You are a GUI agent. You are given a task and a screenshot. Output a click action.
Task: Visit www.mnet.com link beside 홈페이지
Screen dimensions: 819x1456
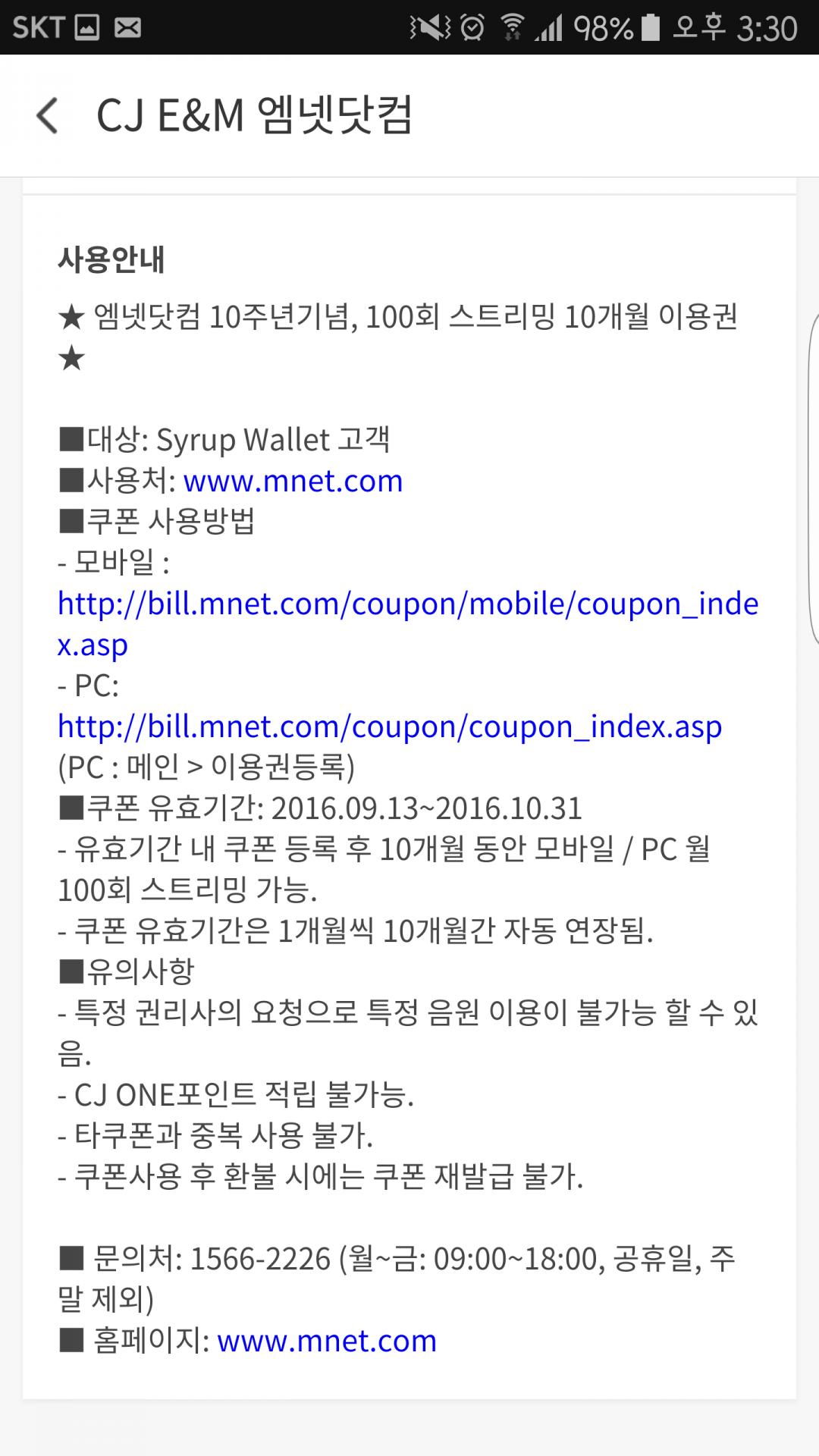point(327,1341)
